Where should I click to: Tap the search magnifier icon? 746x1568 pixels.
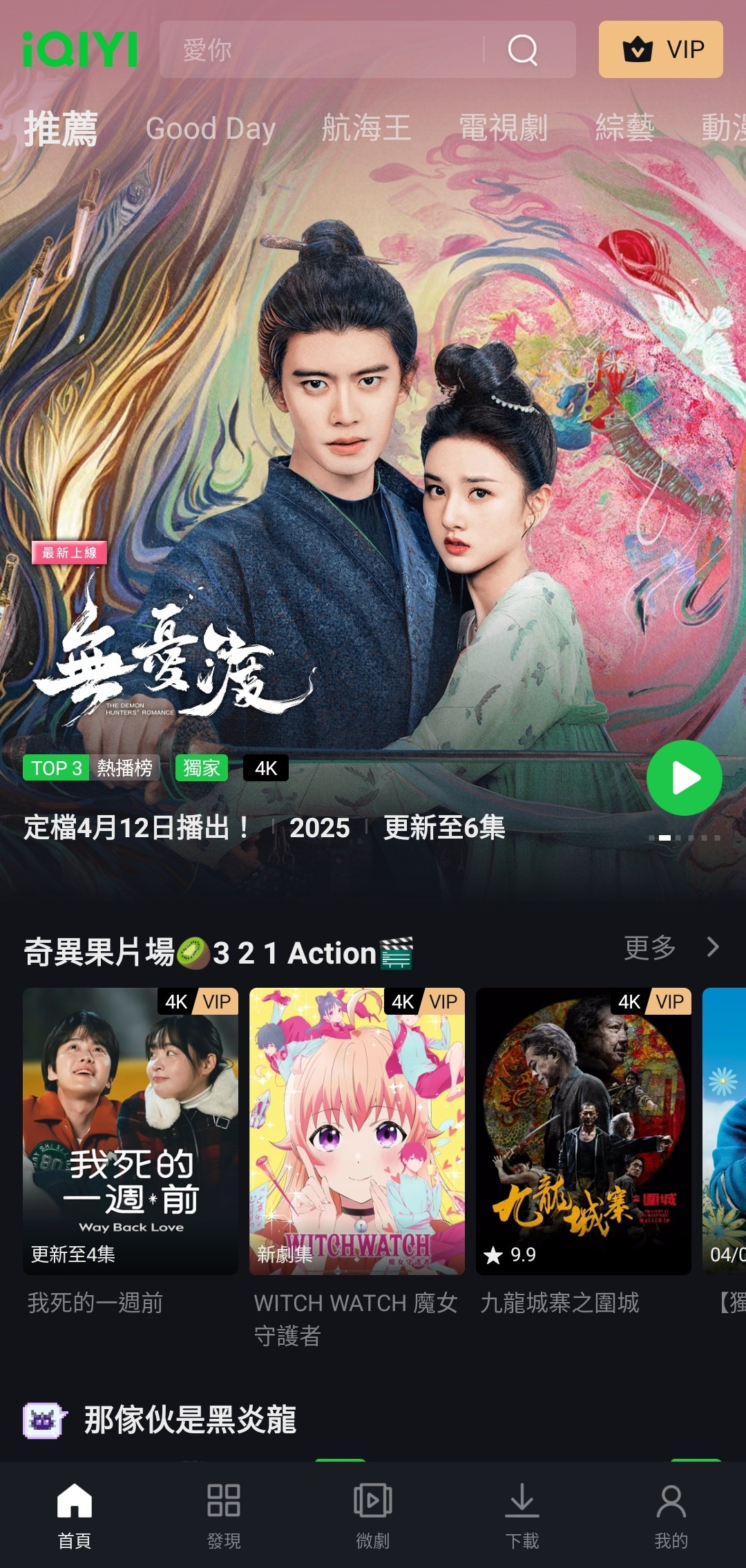tap(523, 50)
